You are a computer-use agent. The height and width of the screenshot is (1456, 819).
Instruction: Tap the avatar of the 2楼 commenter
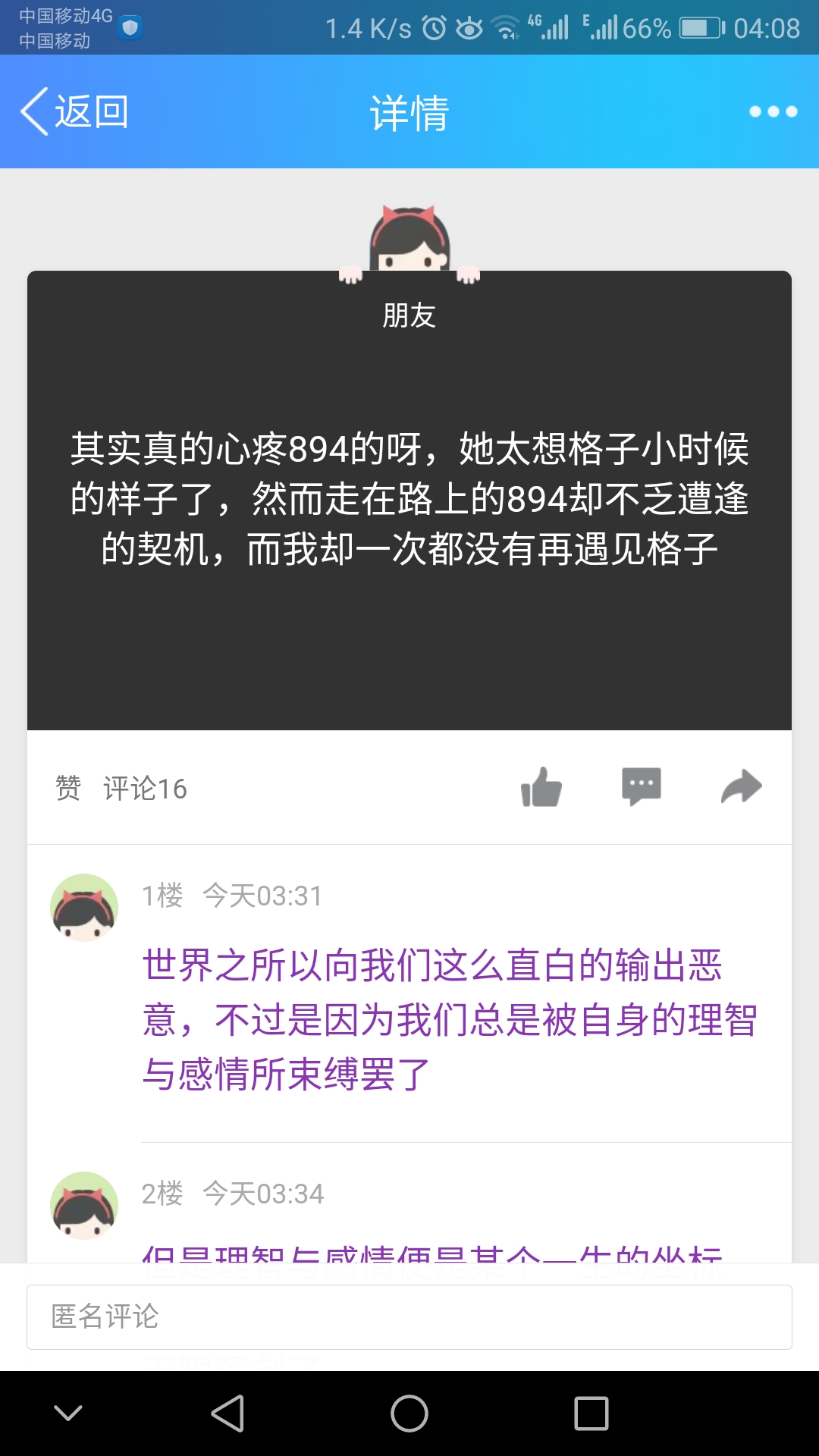[84, 1205]
